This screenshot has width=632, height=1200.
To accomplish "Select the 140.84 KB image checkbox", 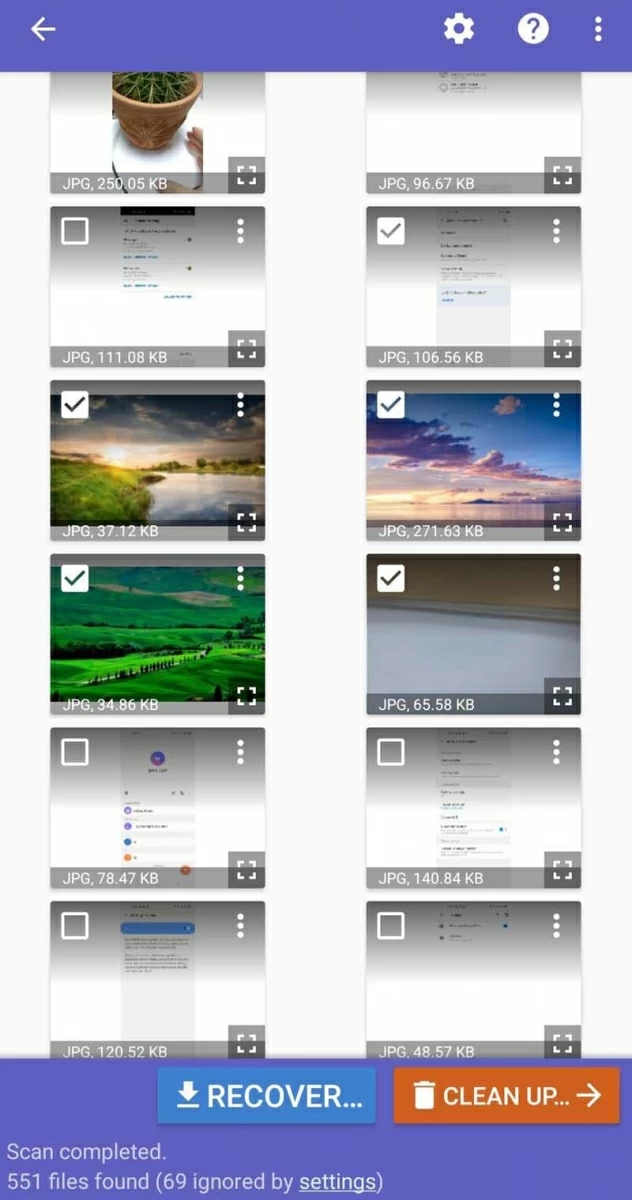I will point(391,752).
